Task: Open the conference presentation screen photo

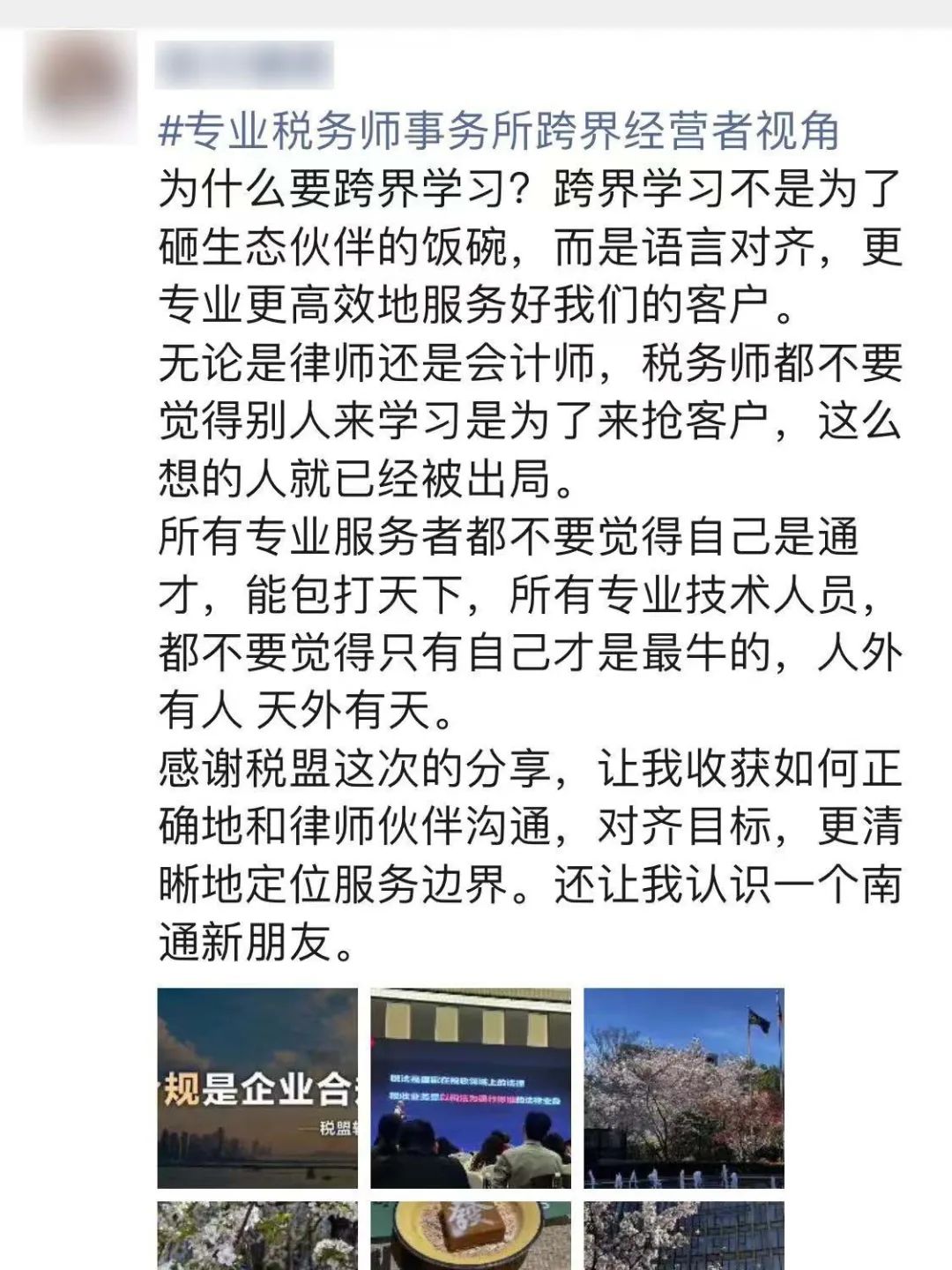Action: pyautogui.click(x=470, y=1087)
